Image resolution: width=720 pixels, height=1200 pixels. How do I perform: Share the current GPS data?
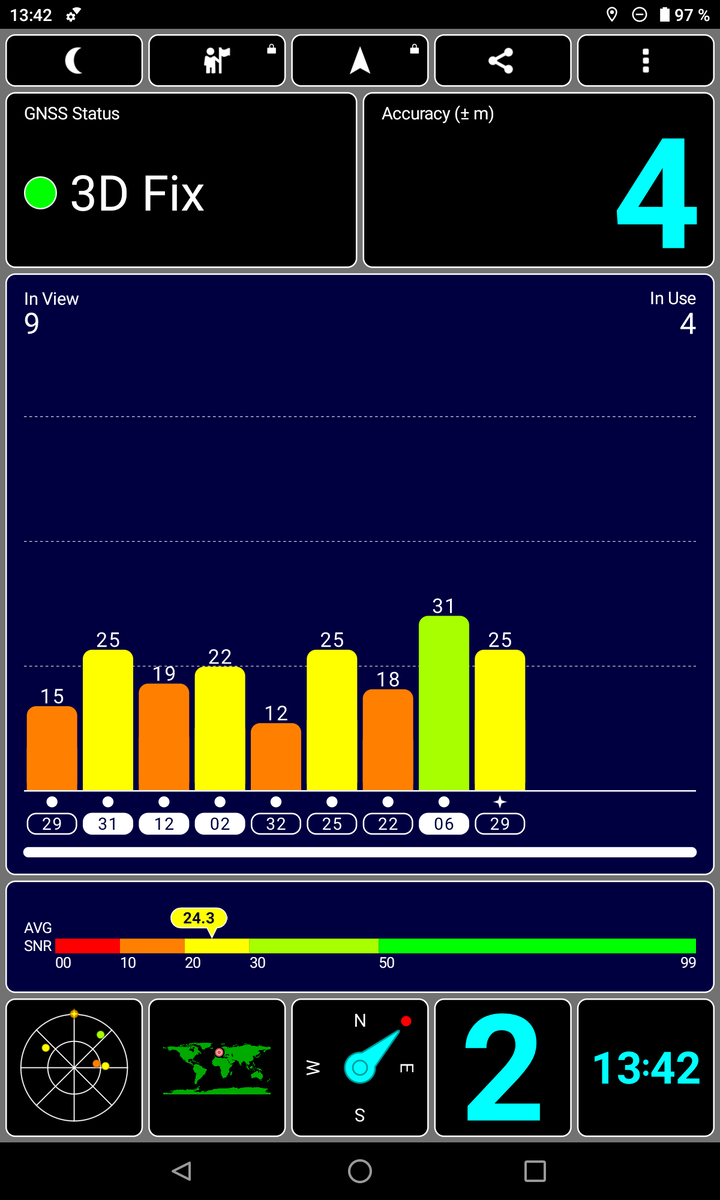pos(502,61)
